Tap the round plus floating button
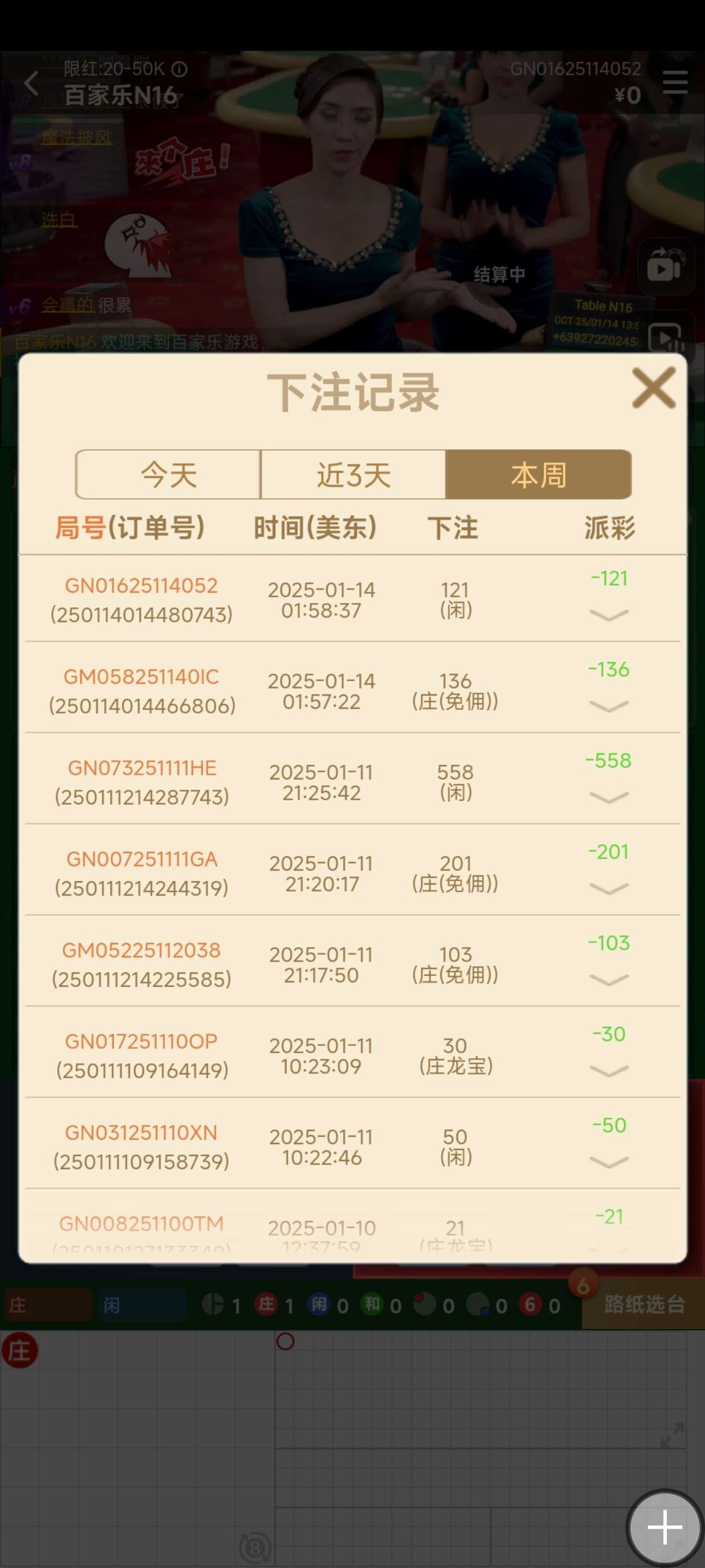The image size is (705, 1568). [x=664, y=1527]
